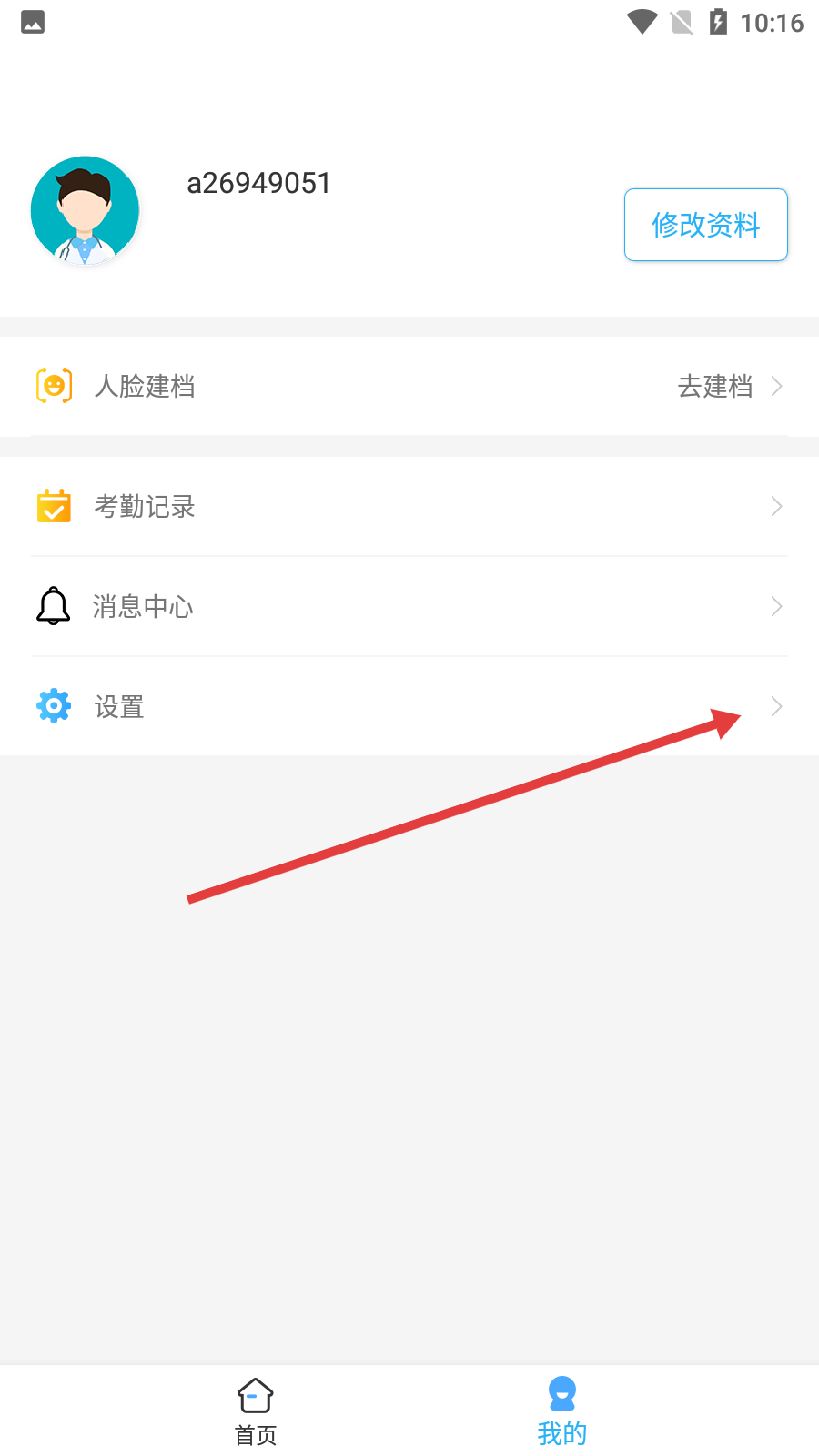Viewport: 819px width, 1456px height.
Task: Open 考勤记录 attendance records
Action: [409, 507]
